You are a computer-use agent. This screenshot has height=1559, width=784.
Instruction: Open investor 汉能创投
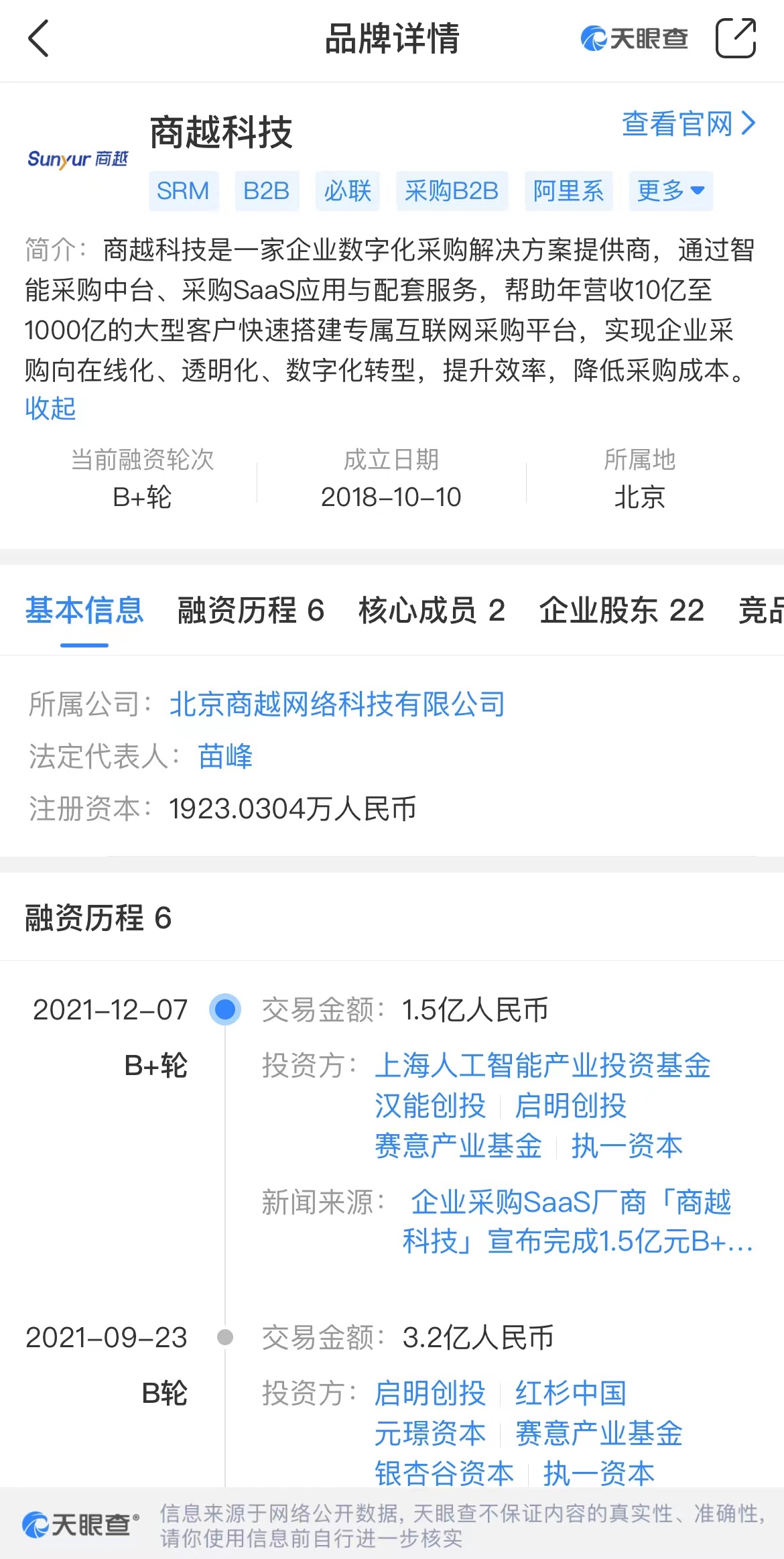[430, 1105]
